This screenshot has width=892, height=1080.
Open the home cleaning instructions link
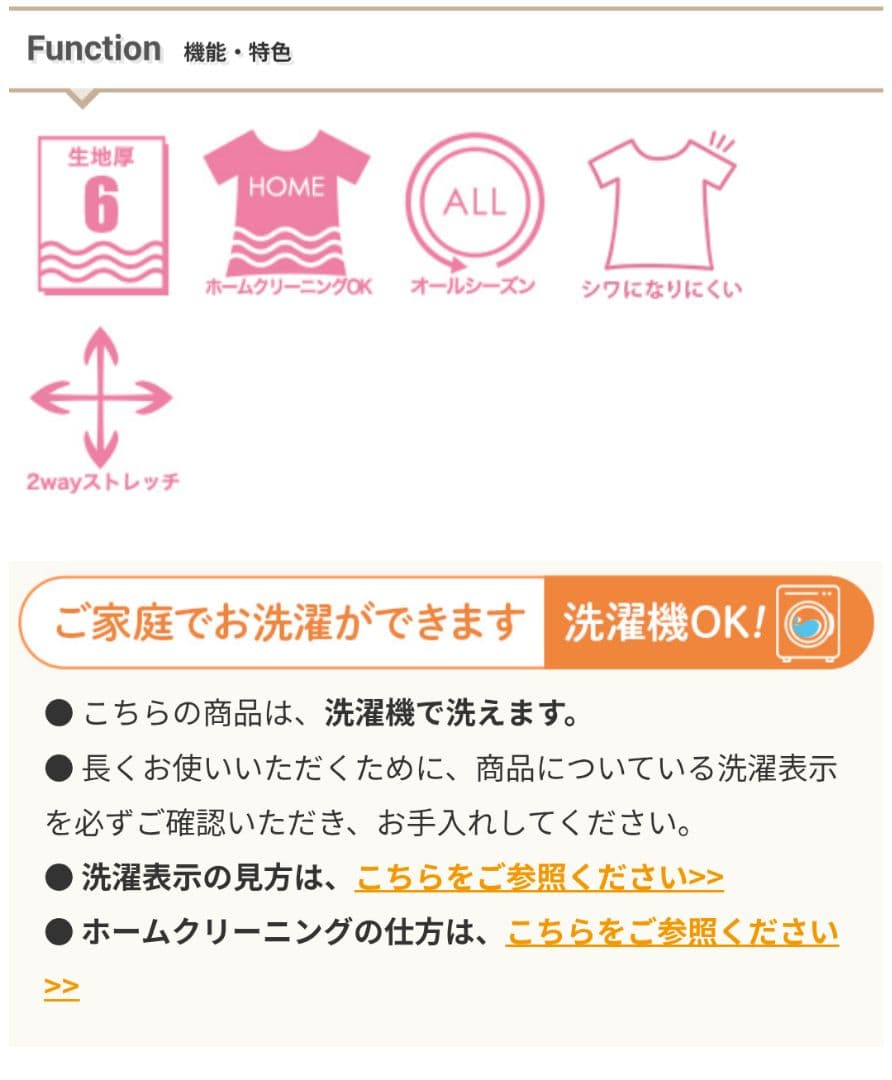pos(672,933)
